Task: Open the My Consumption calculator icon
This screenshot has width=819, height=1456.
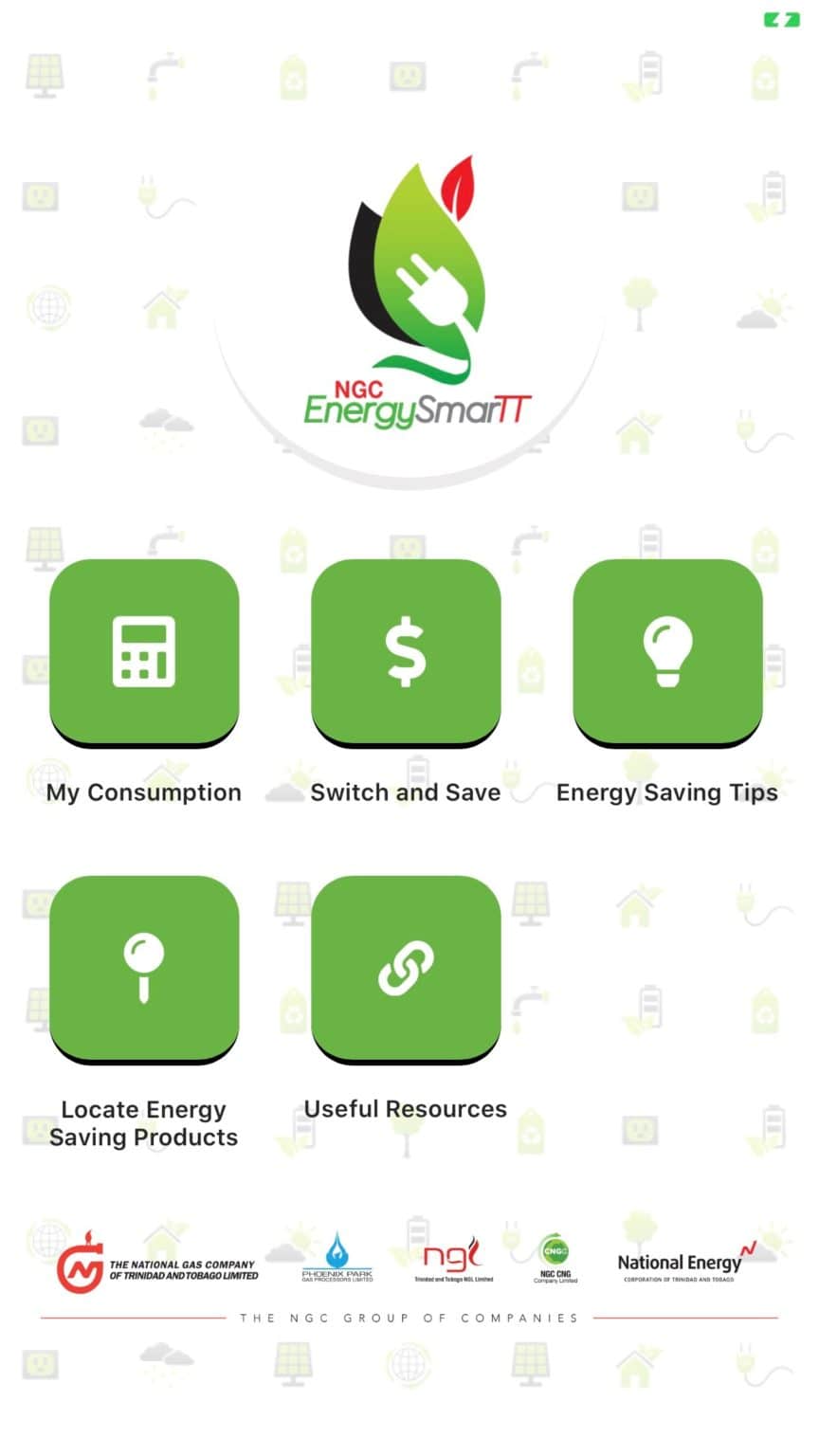Action: [x=143, y=651]
